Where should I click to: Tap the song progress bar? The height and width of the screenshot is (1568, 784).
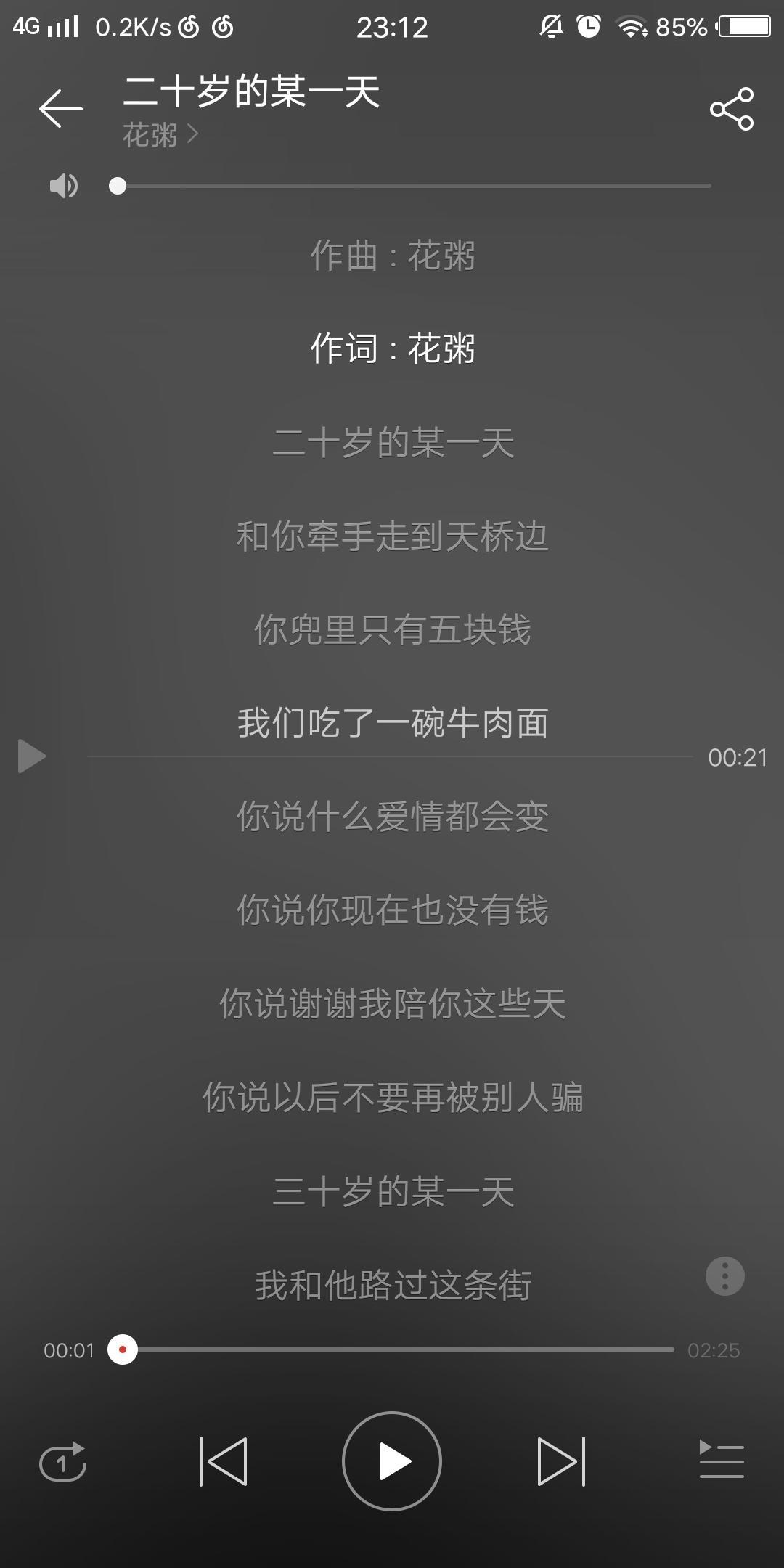[x=399, y=1349]
